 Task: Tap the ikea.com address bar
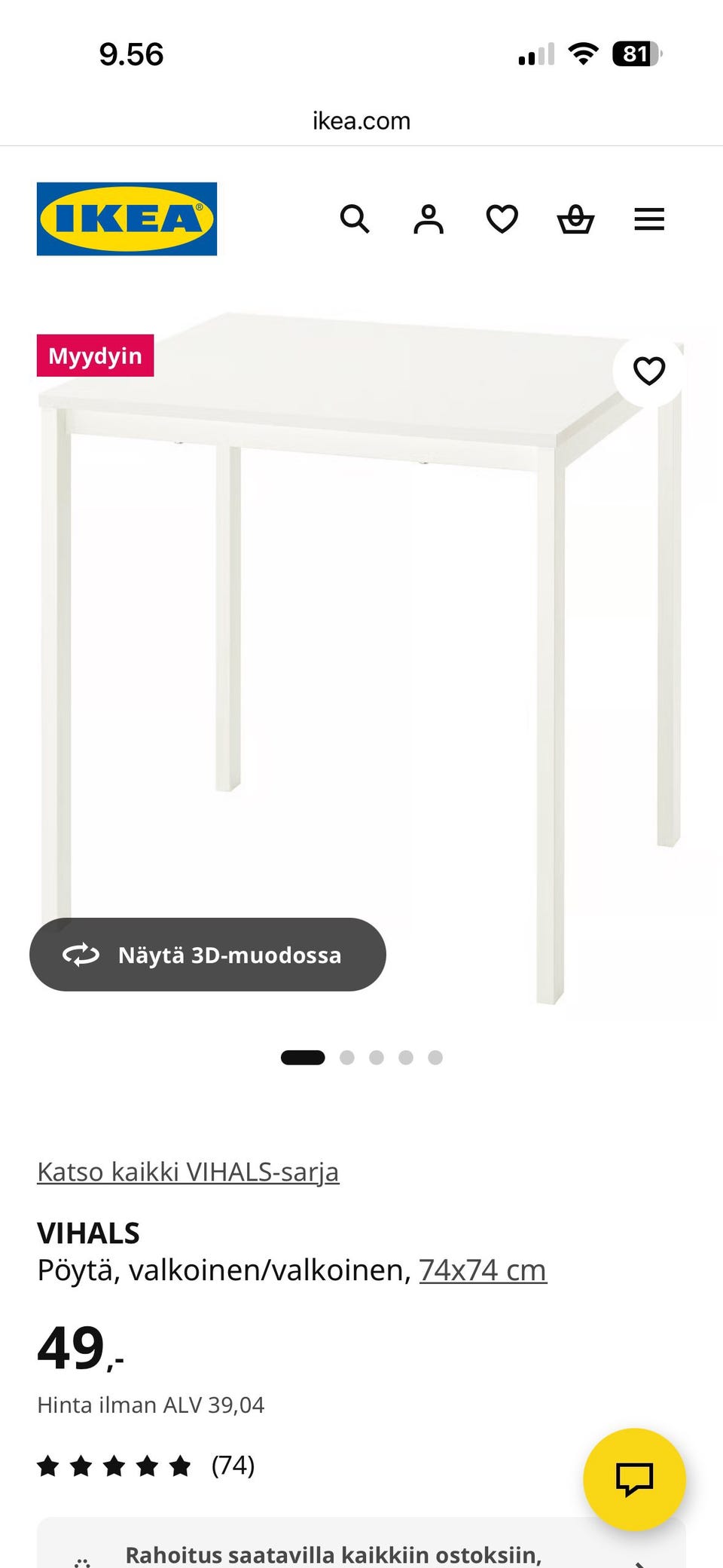361,121
